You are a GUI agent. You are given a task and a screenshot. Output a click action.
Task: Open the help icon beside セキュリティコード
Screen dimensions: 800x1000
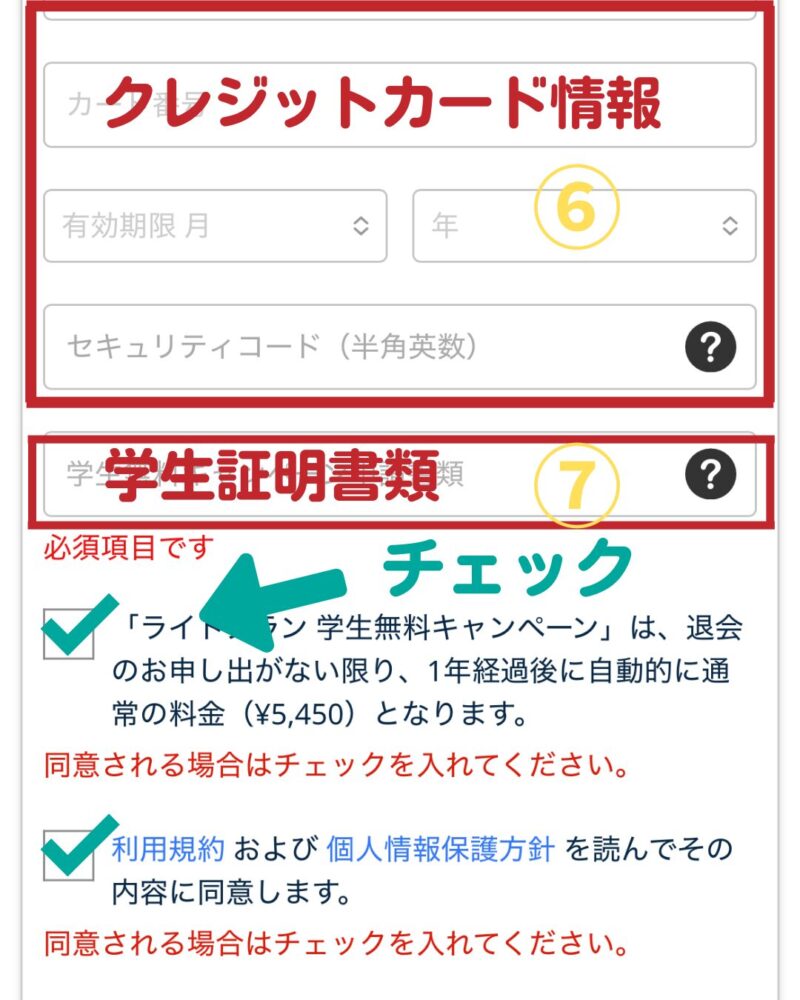coord(711,347)
